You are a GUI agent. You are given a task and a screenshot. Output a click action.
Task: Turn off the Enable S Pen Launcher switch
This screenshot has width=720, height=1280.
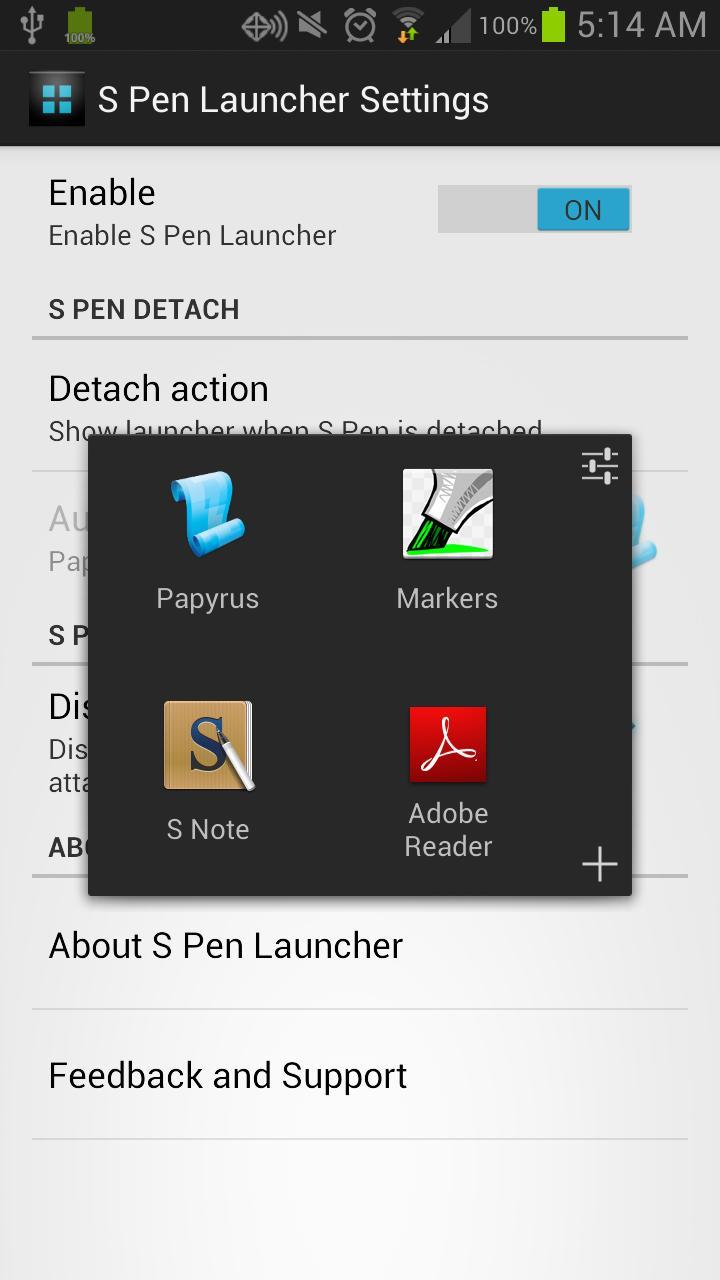click(534, 210)
